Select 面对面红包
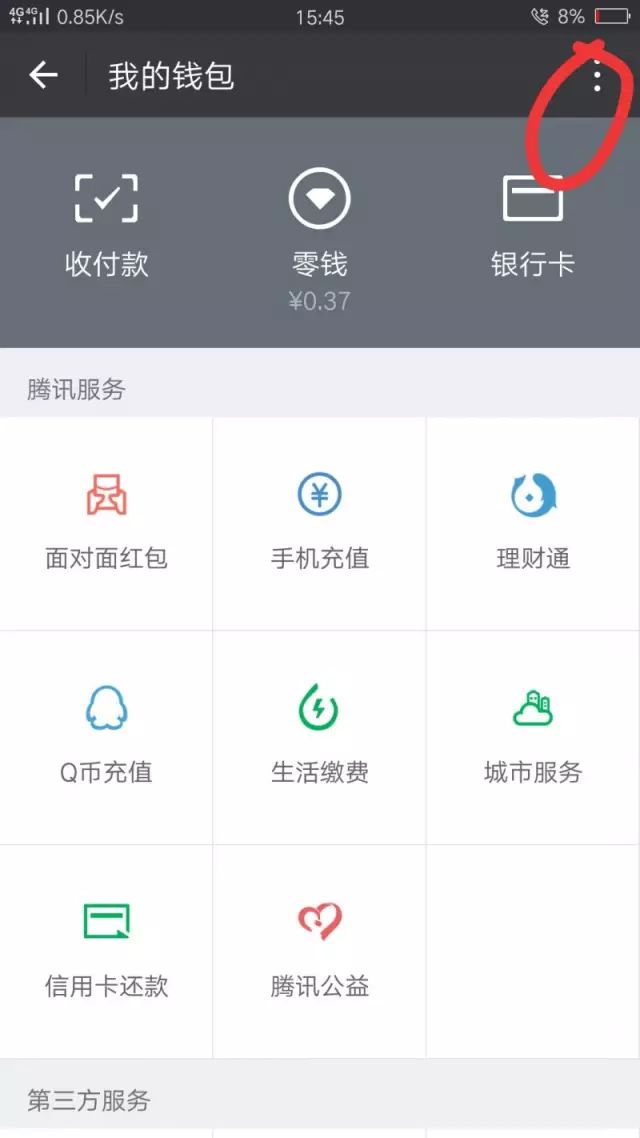This screenshot has width=640, height=1138. coord(107,523)
